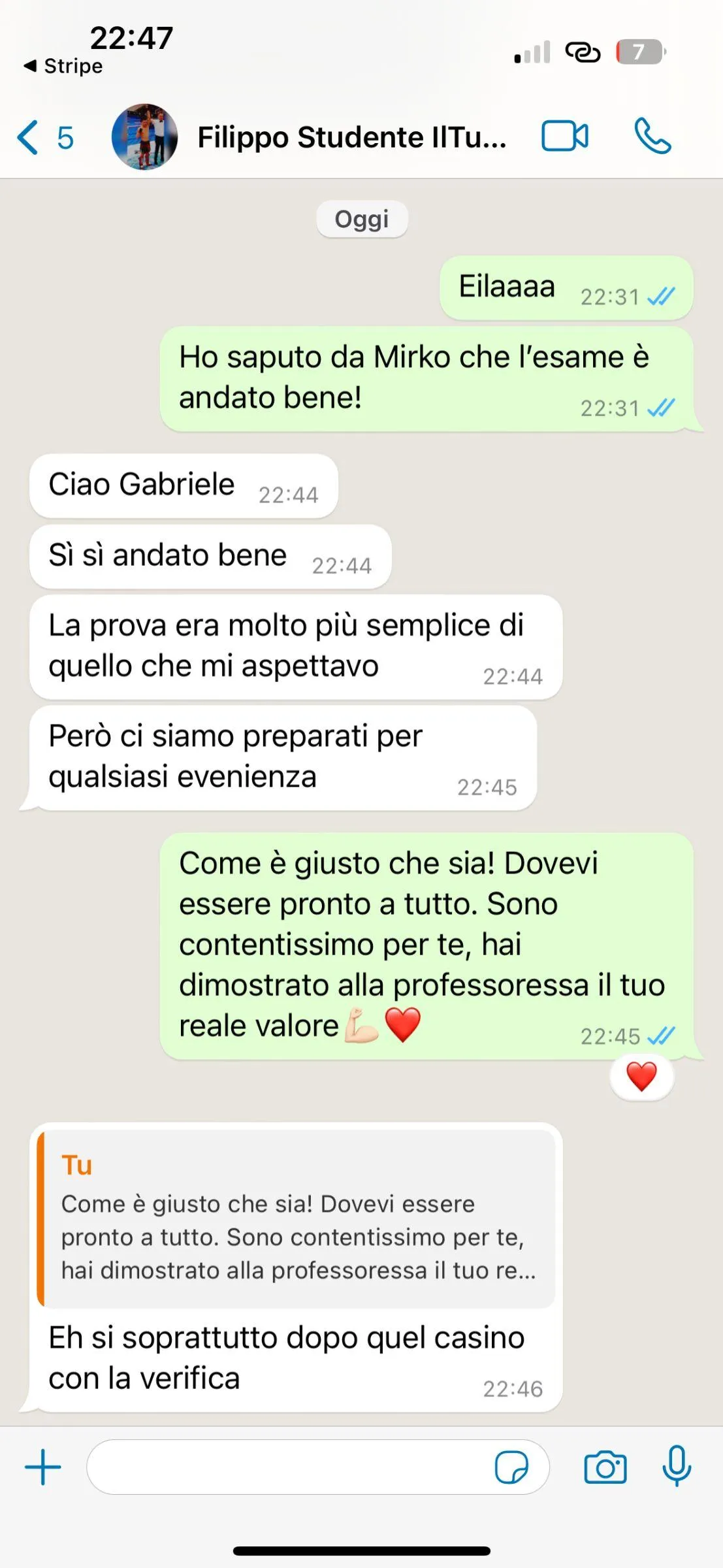Open Filippo Studente contact info

pyautogui.click(x=351, y=137)
